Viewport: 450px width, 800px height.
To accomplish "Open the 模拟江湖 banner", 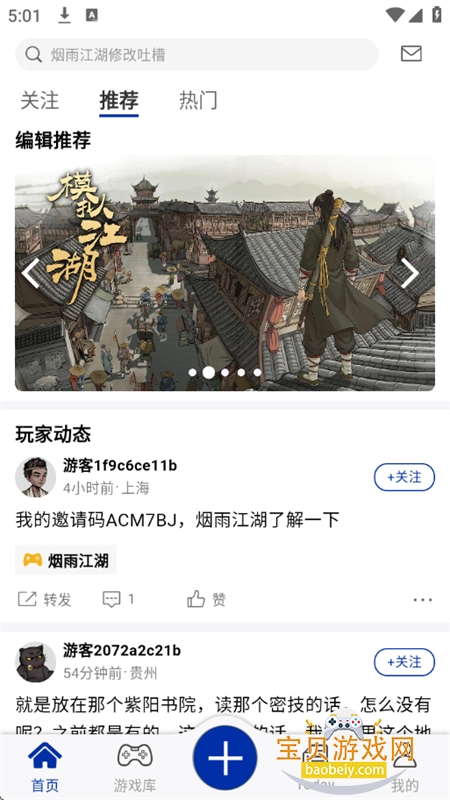I will (x=225, y=273).
